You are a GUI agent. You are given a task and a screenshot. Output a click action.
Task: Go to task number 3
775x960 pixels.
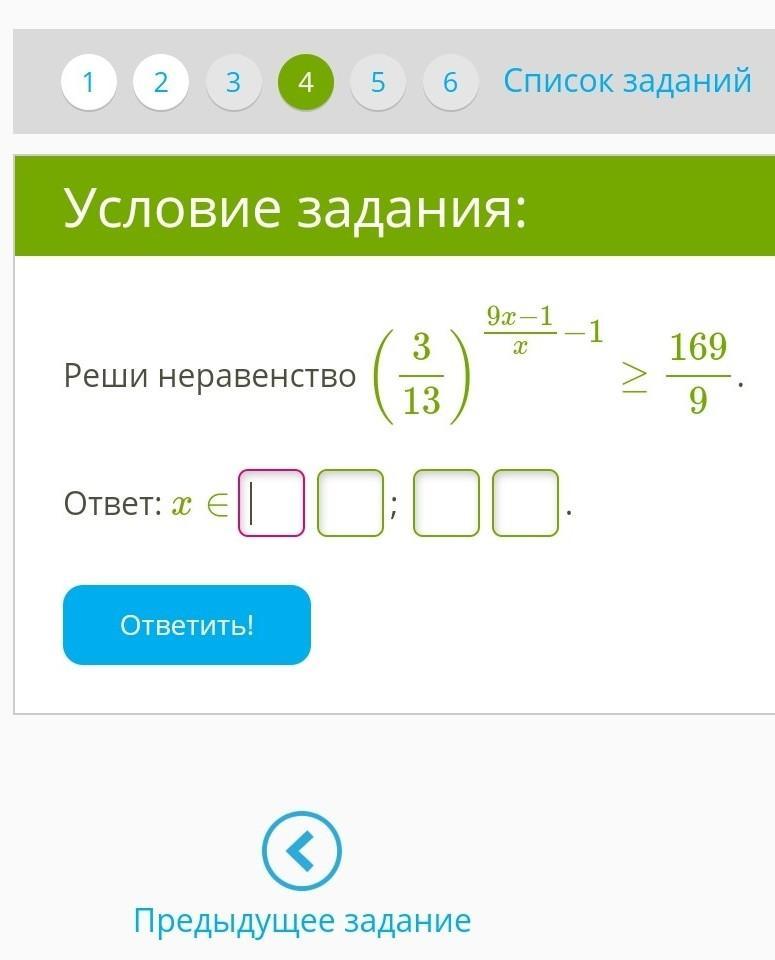pyautogui.click(x=233, y=82)
